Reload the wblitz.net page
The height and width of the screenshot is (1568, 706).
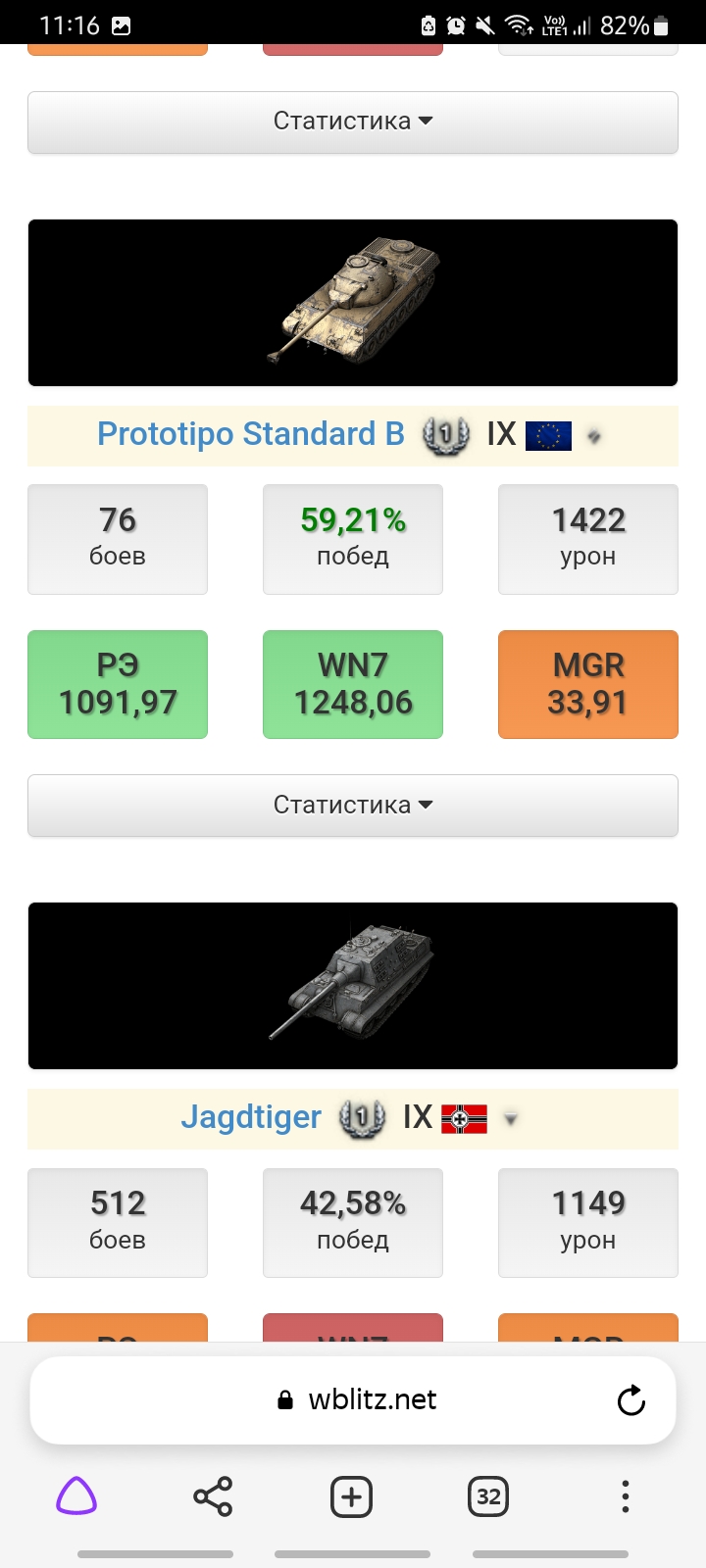[x=631, y=1399]
